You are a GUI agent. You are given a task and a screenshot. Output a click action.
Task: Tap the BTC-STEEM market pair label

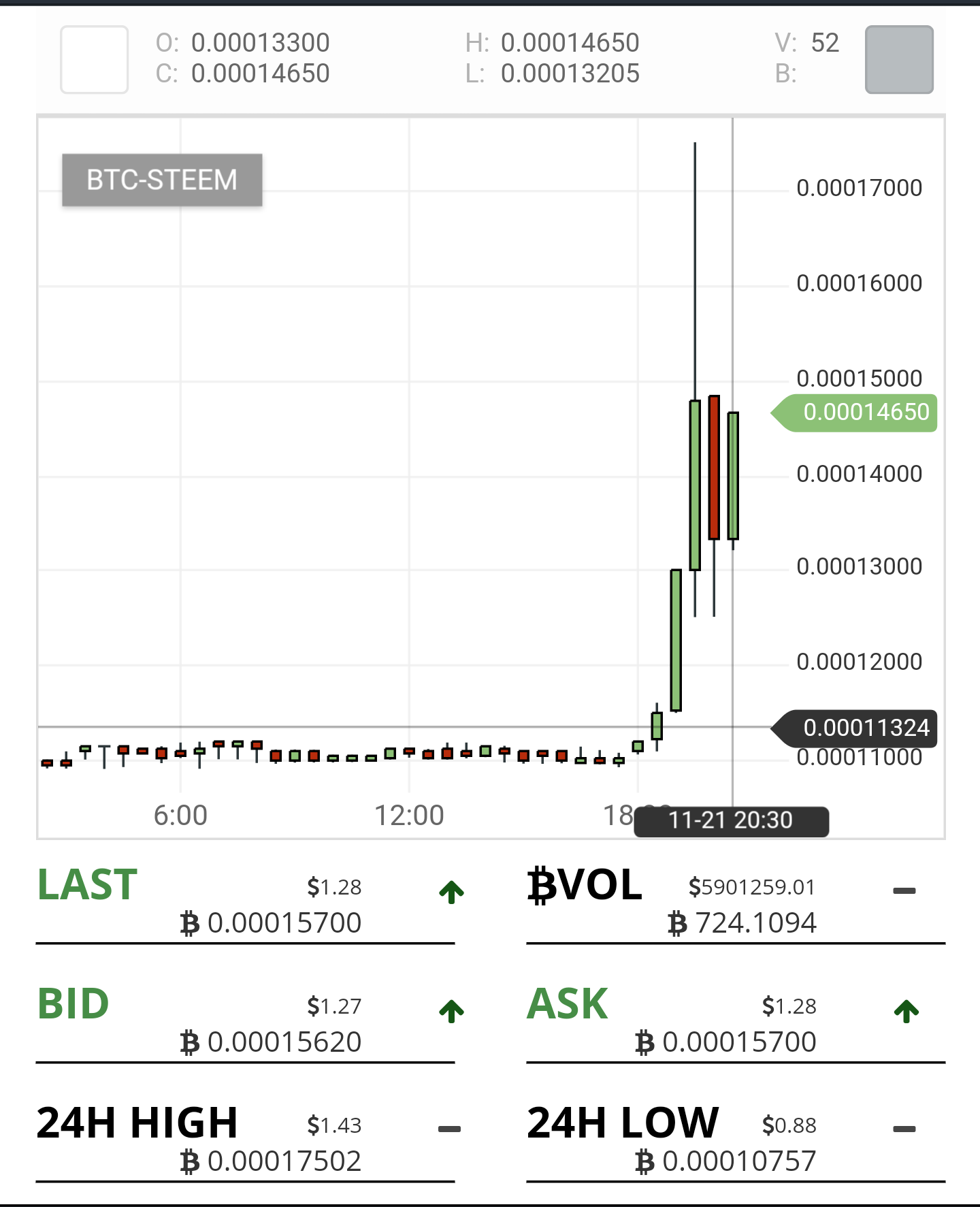coord(162,180)
